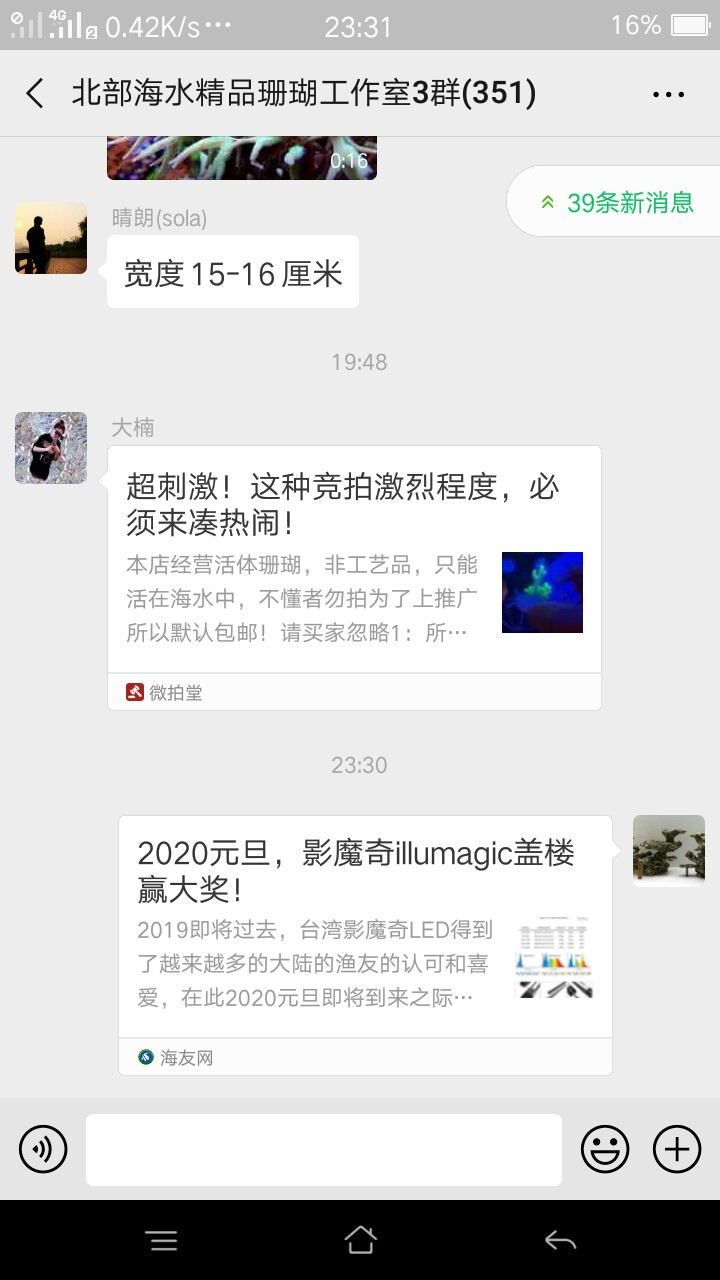This screenshot has height=1280, width=720.
Task: Focus the message text field
Action: coord(323,1149)
